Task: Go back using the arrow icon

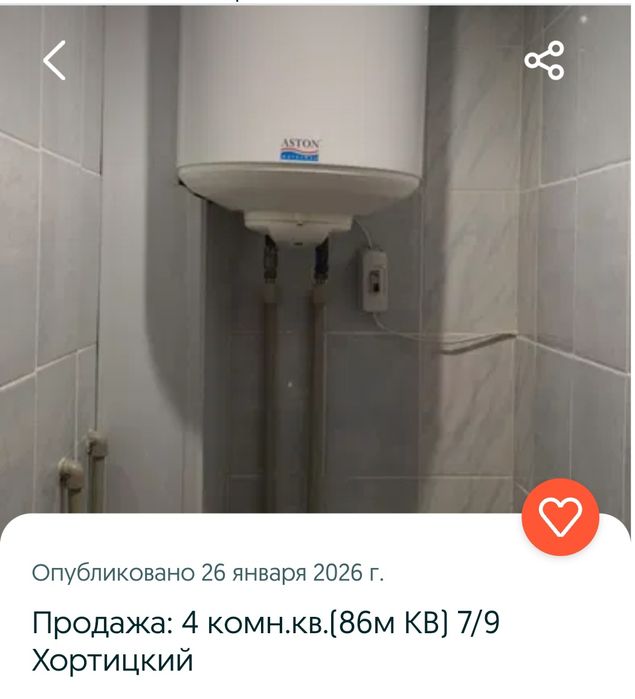Action: (54, 61)
